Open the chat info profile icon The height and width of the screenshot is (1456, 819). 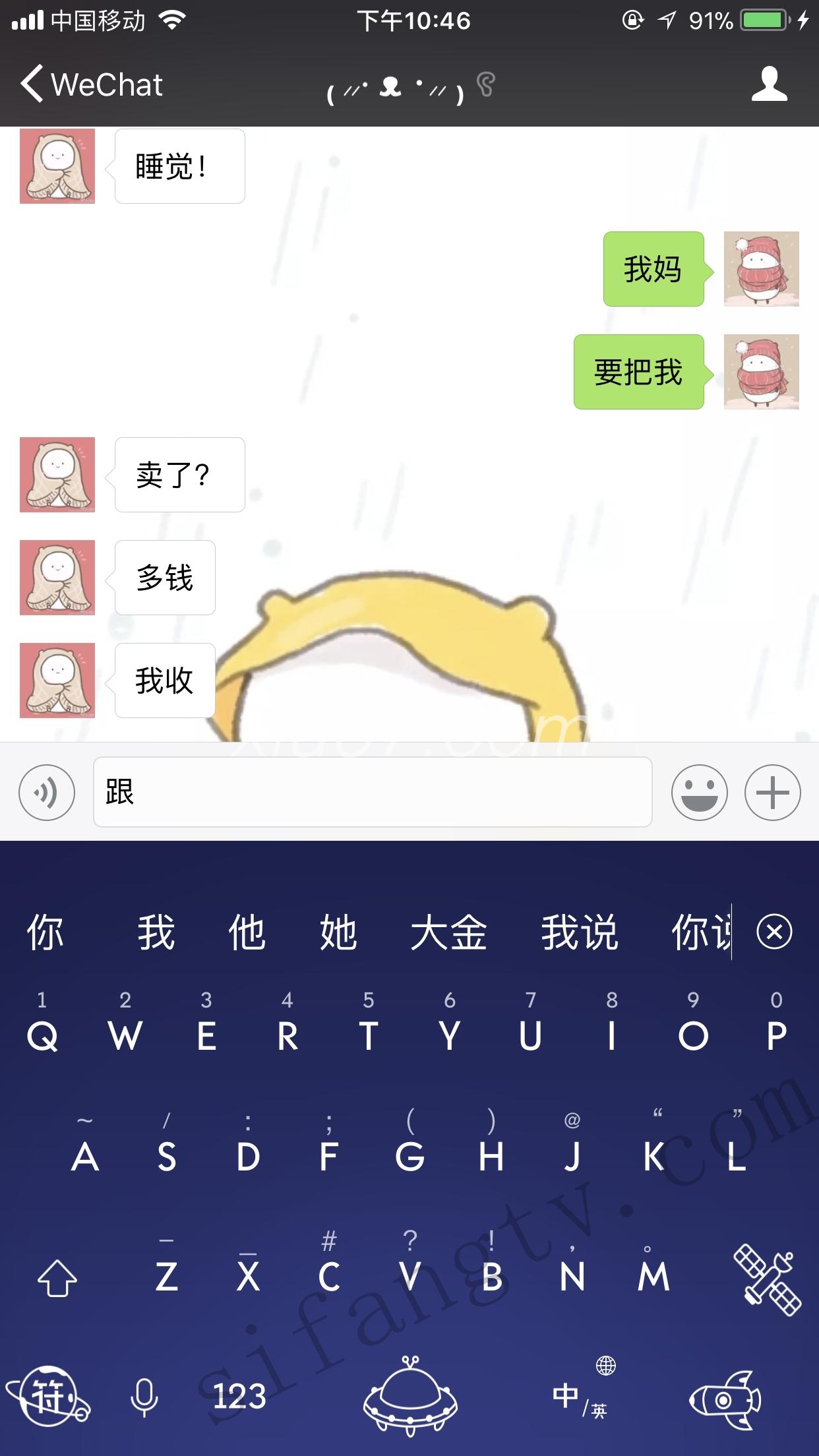coord(769,84)
